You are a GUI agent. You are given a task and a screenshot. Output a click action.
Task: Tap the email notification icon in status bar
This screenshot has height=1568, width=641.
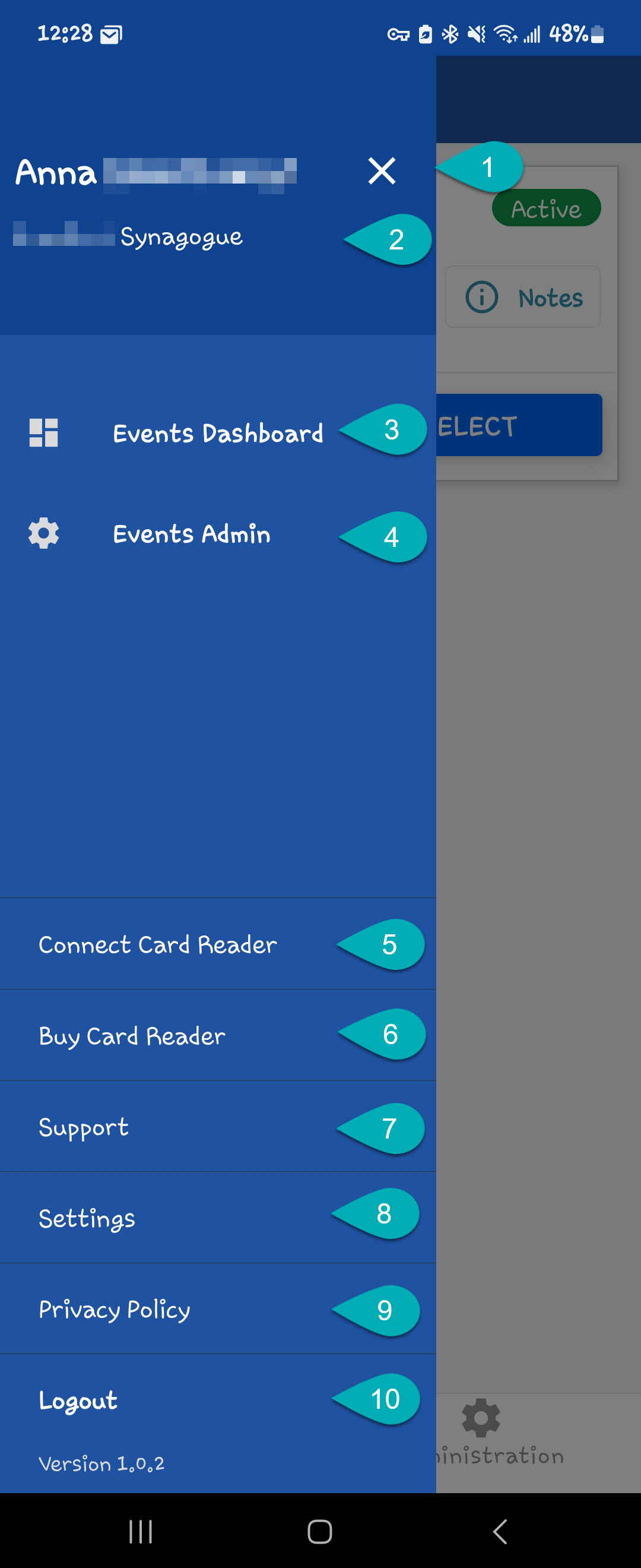(x=109, y=34)
